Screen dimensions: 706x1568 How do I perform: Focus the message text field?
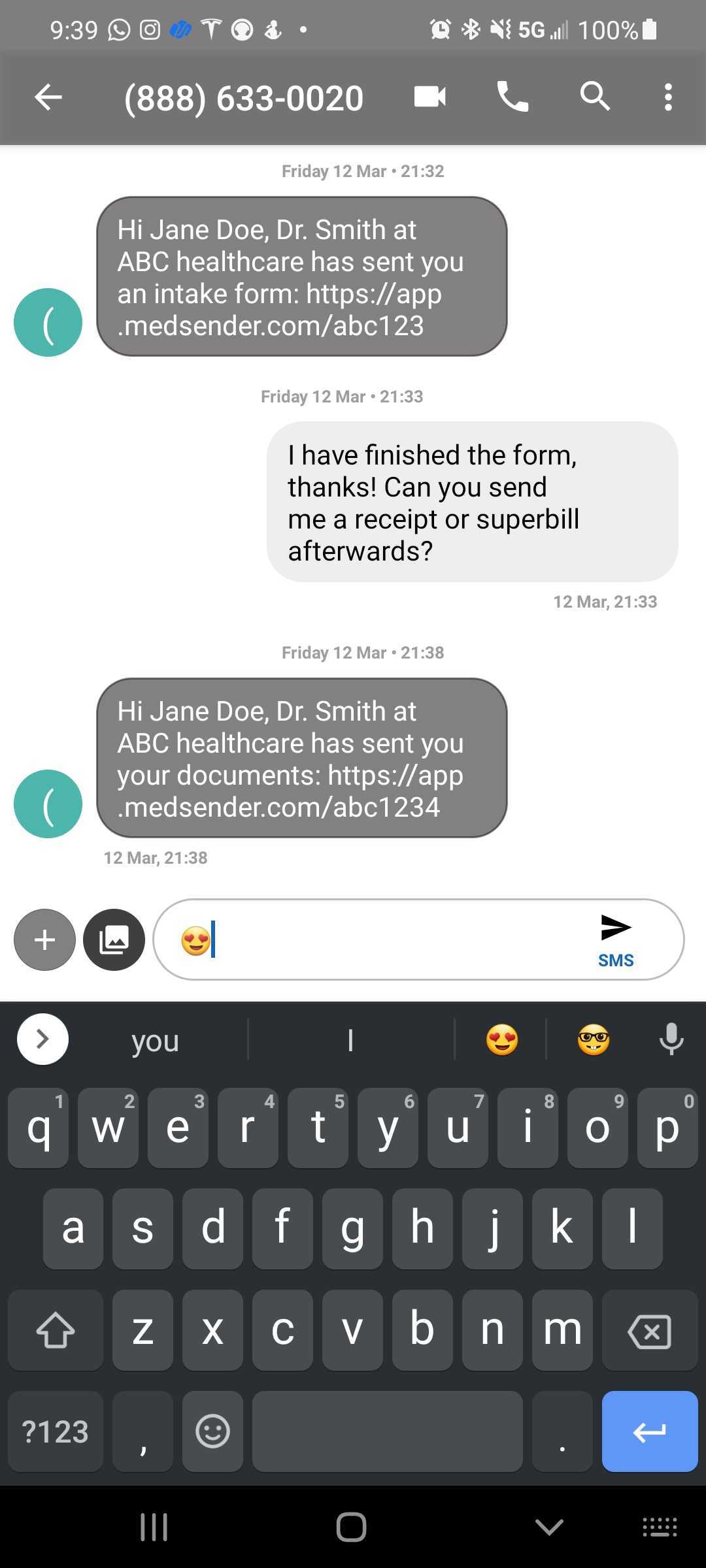(392, 939)
